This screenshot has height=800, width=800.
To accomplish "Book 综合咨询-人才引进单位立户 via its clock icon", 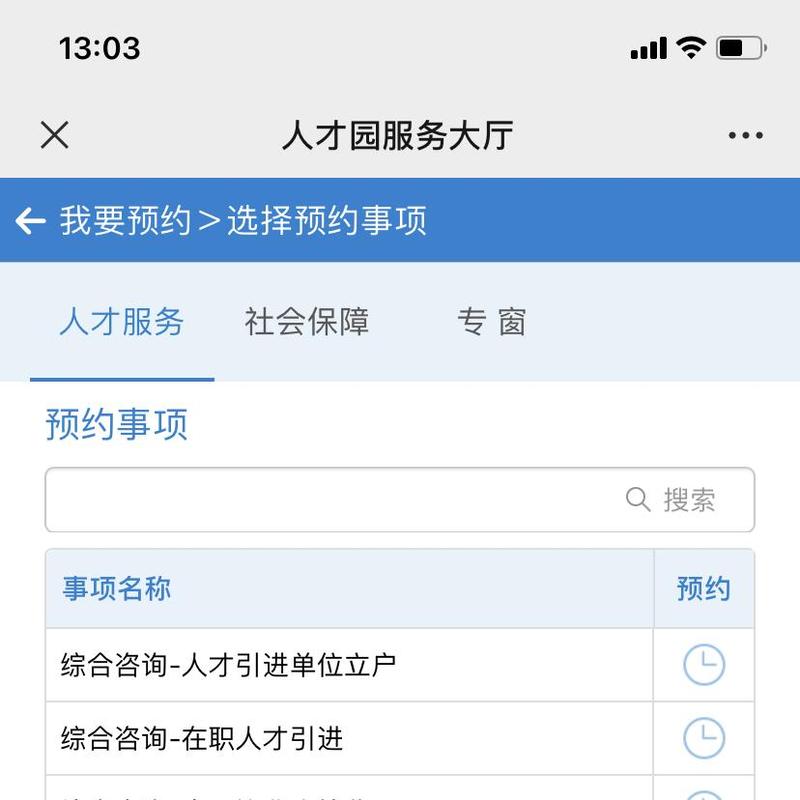I will point(704,665).
